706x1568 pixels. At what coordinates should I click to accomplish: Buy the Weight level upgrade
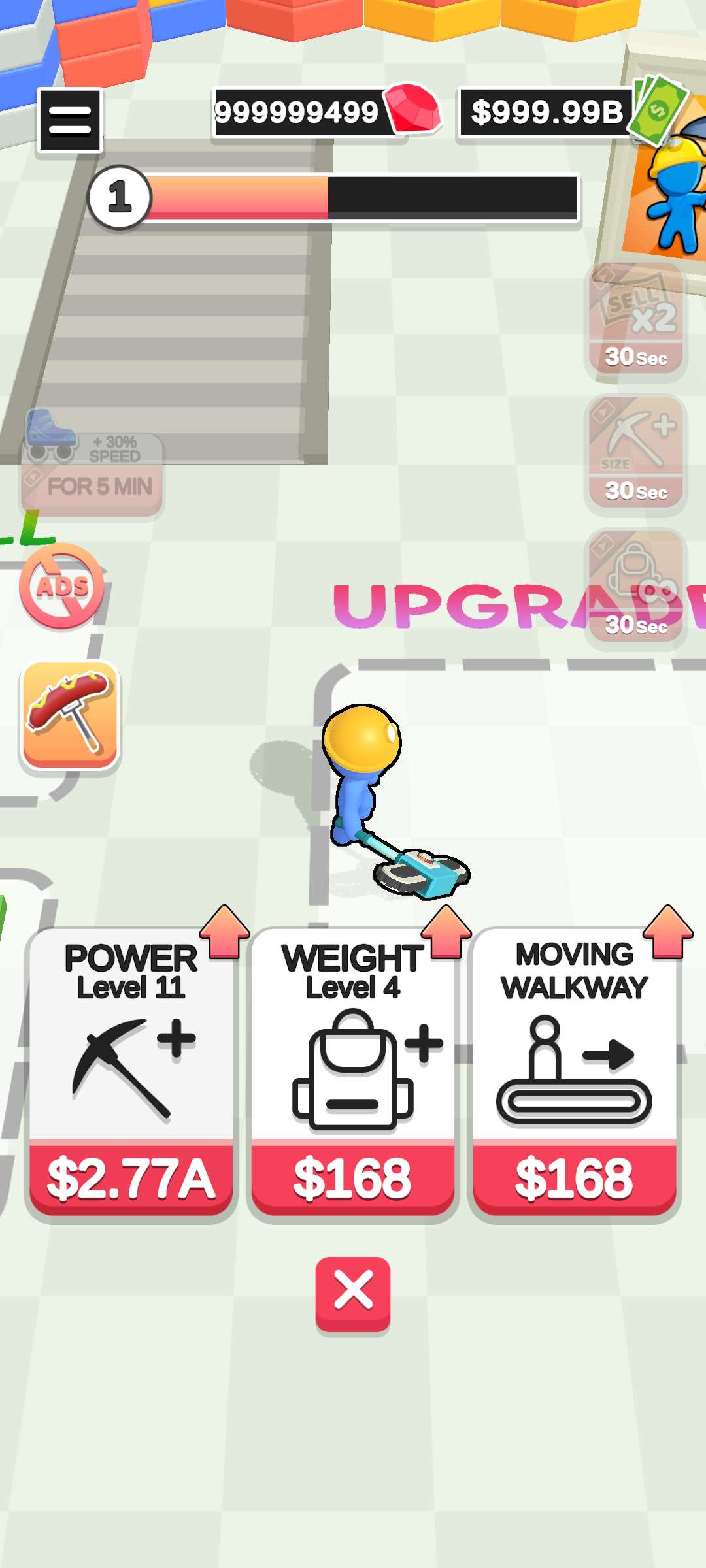(x=353, y=1177)
